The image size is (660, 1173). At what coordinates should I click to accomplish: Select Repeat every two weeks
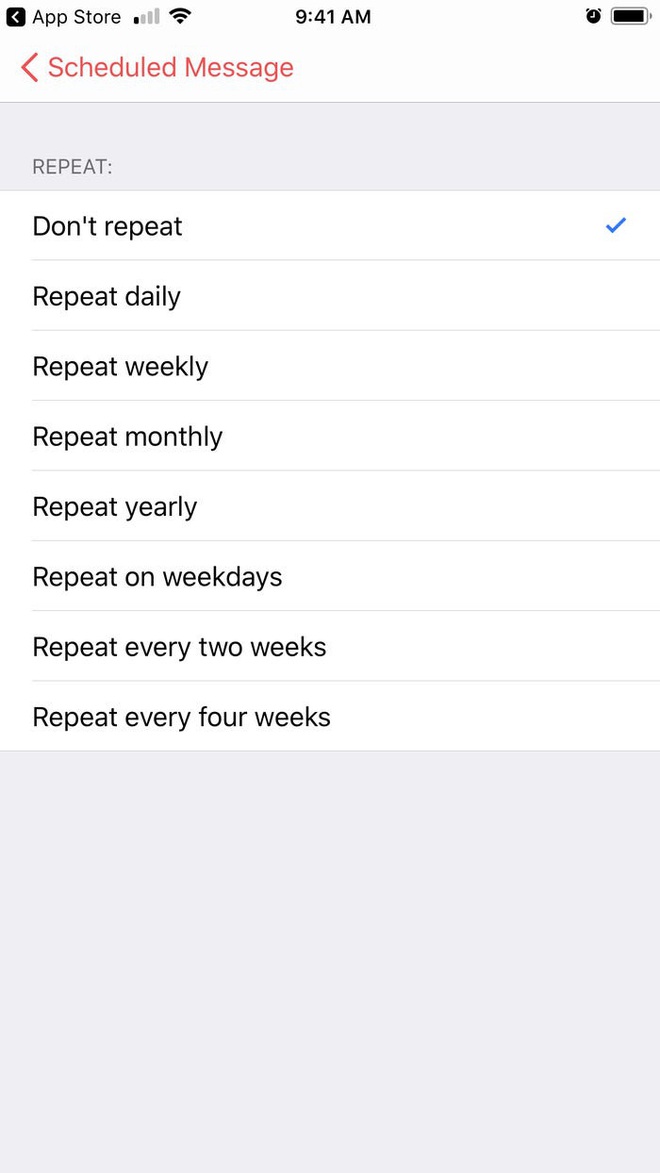330,646
